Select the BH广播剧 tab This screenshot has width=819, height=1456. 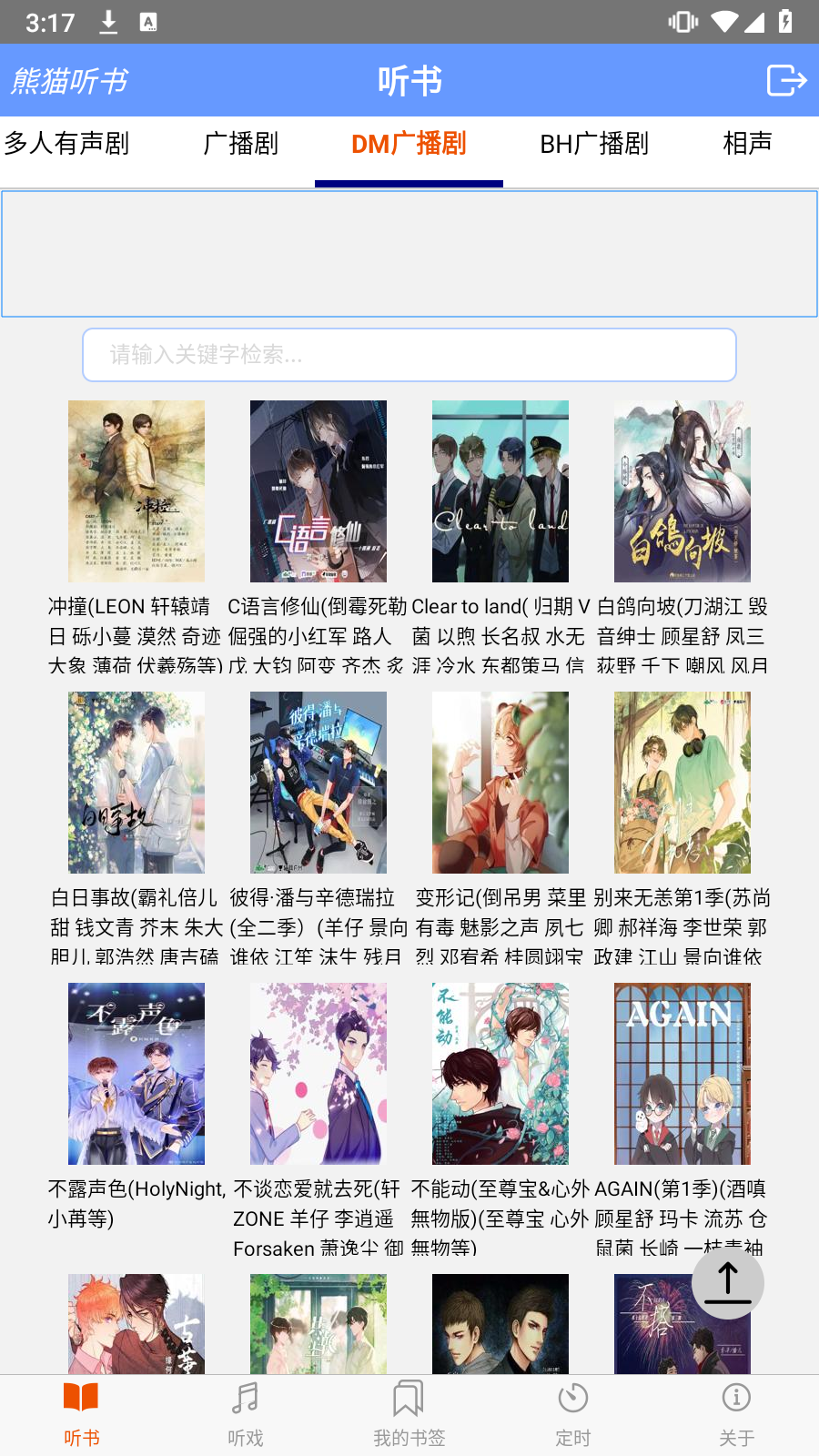594,144
